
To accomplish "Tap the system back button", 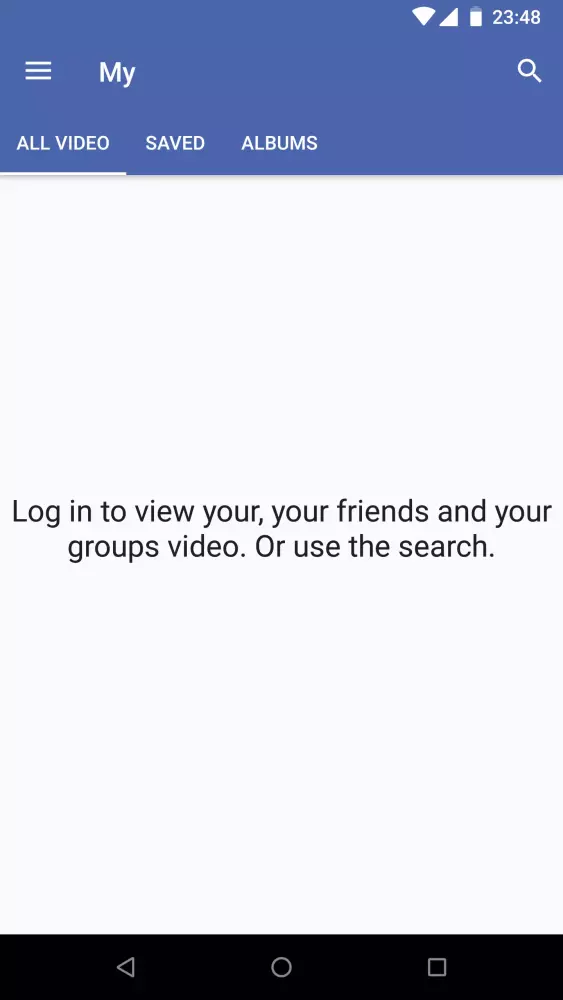I will click(126, 967).
